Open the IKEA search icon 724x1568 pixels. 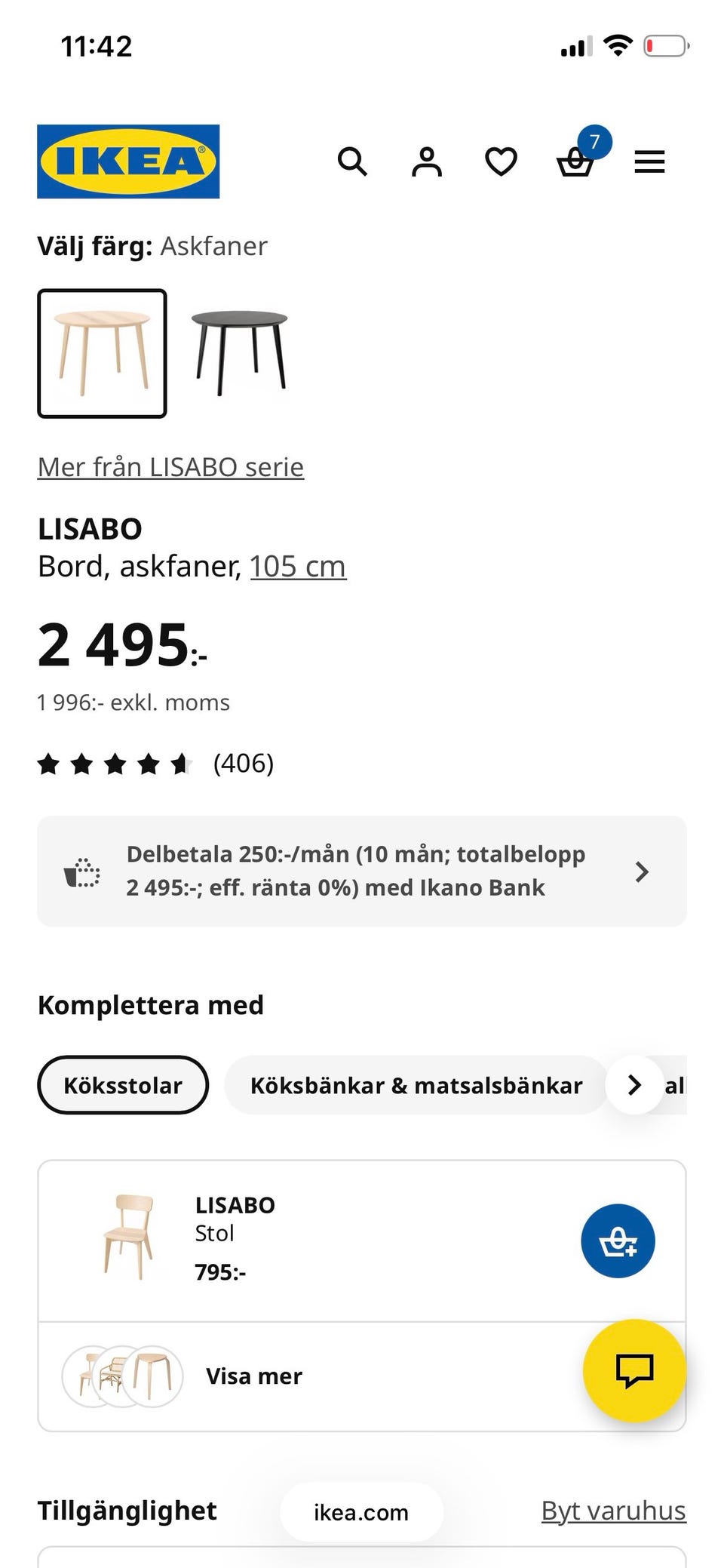point(352,161)
